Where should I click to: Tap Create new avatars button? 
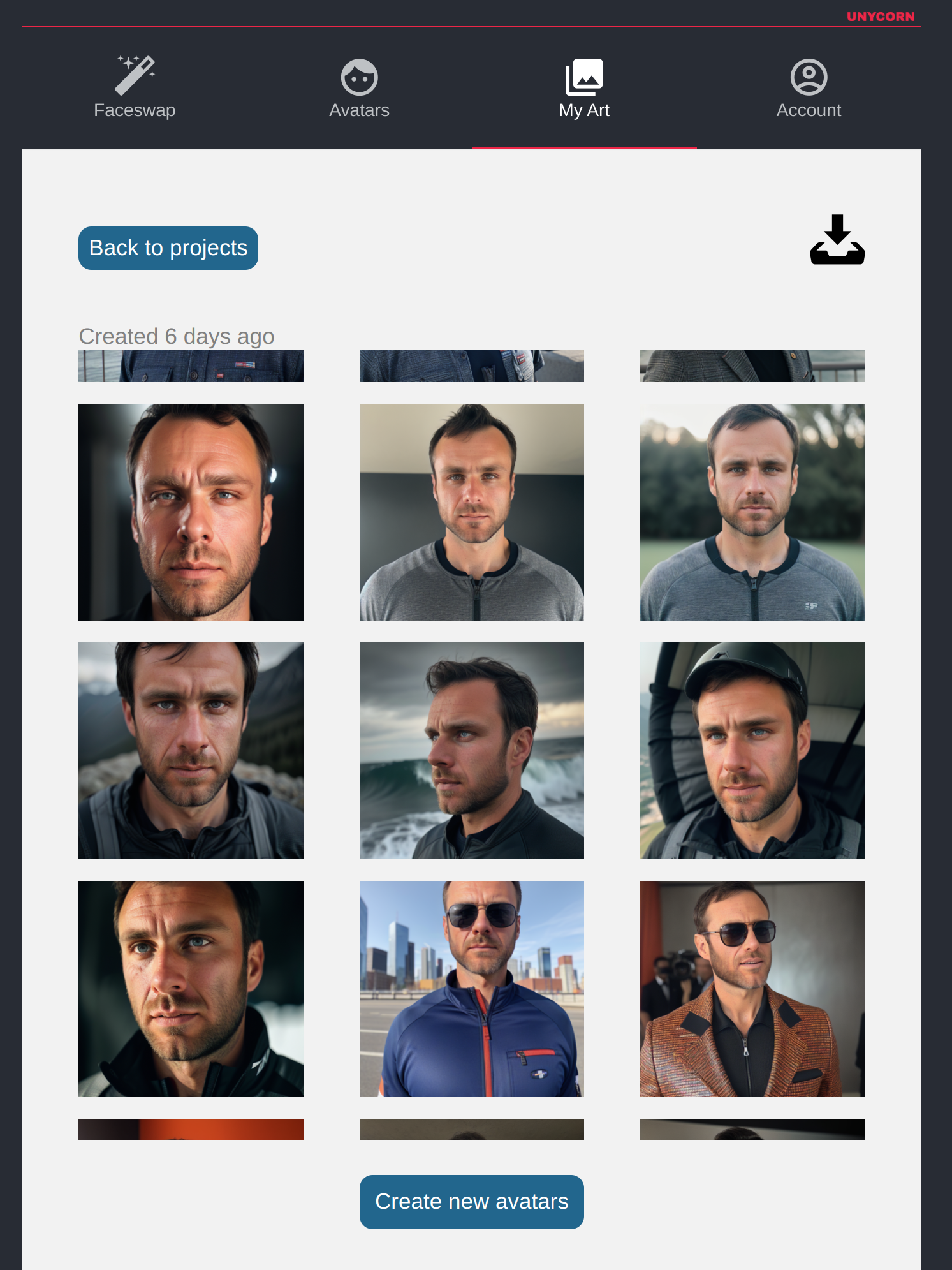(x=471, y=1202)
